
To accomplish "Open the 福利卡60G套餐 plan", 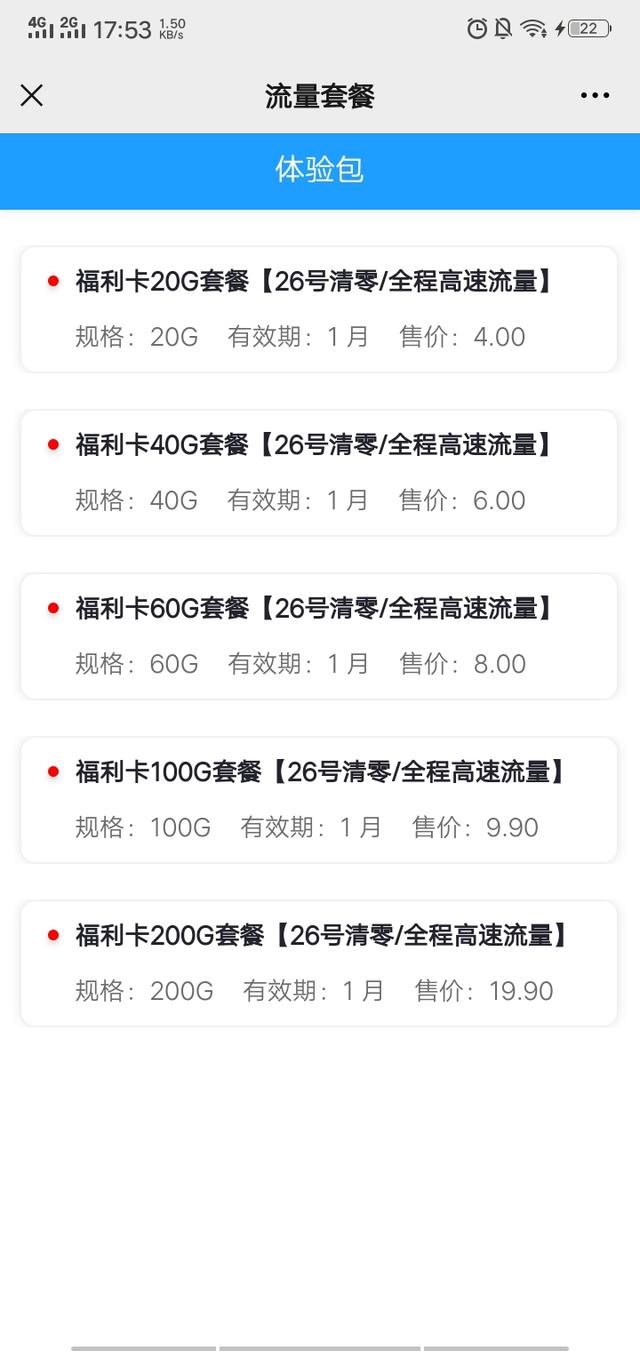I will tap(319, 636).
